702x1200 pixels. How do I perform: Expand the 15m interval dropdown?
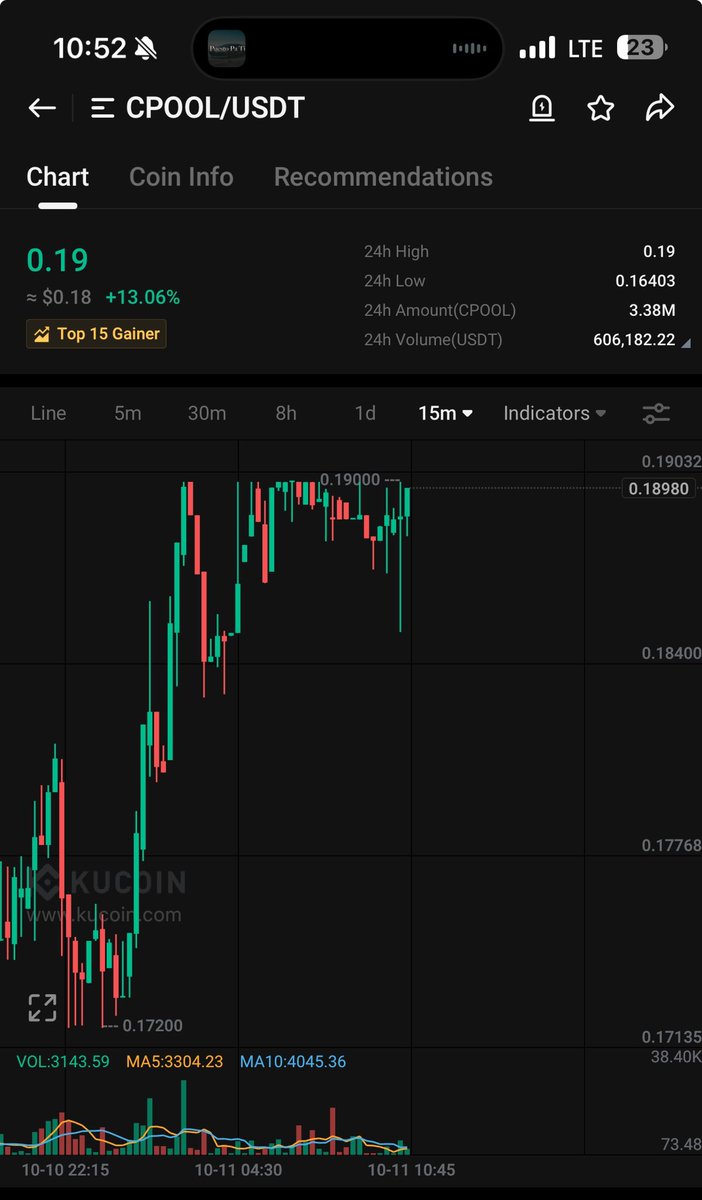pos(445,413)
